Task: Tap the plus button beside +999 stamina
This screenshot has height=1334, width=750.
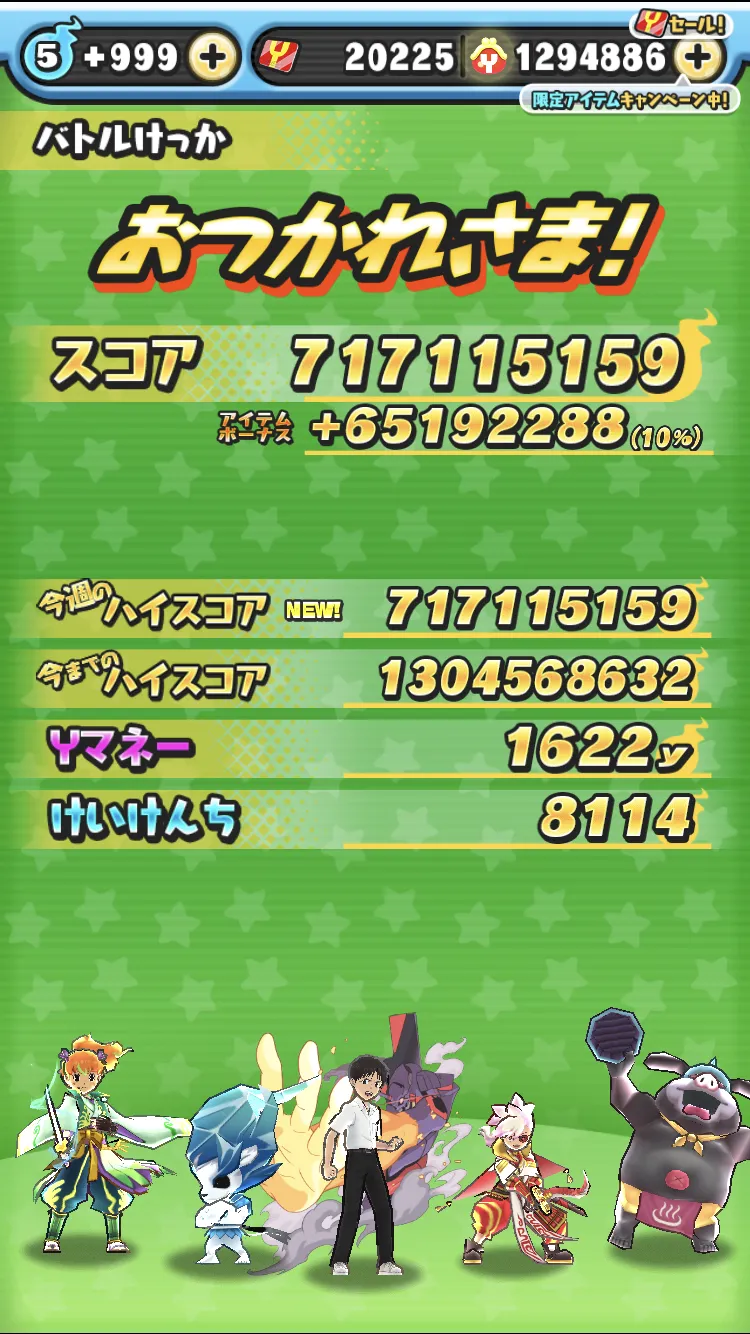Action: pyautogui.click(x=212, y=58)
